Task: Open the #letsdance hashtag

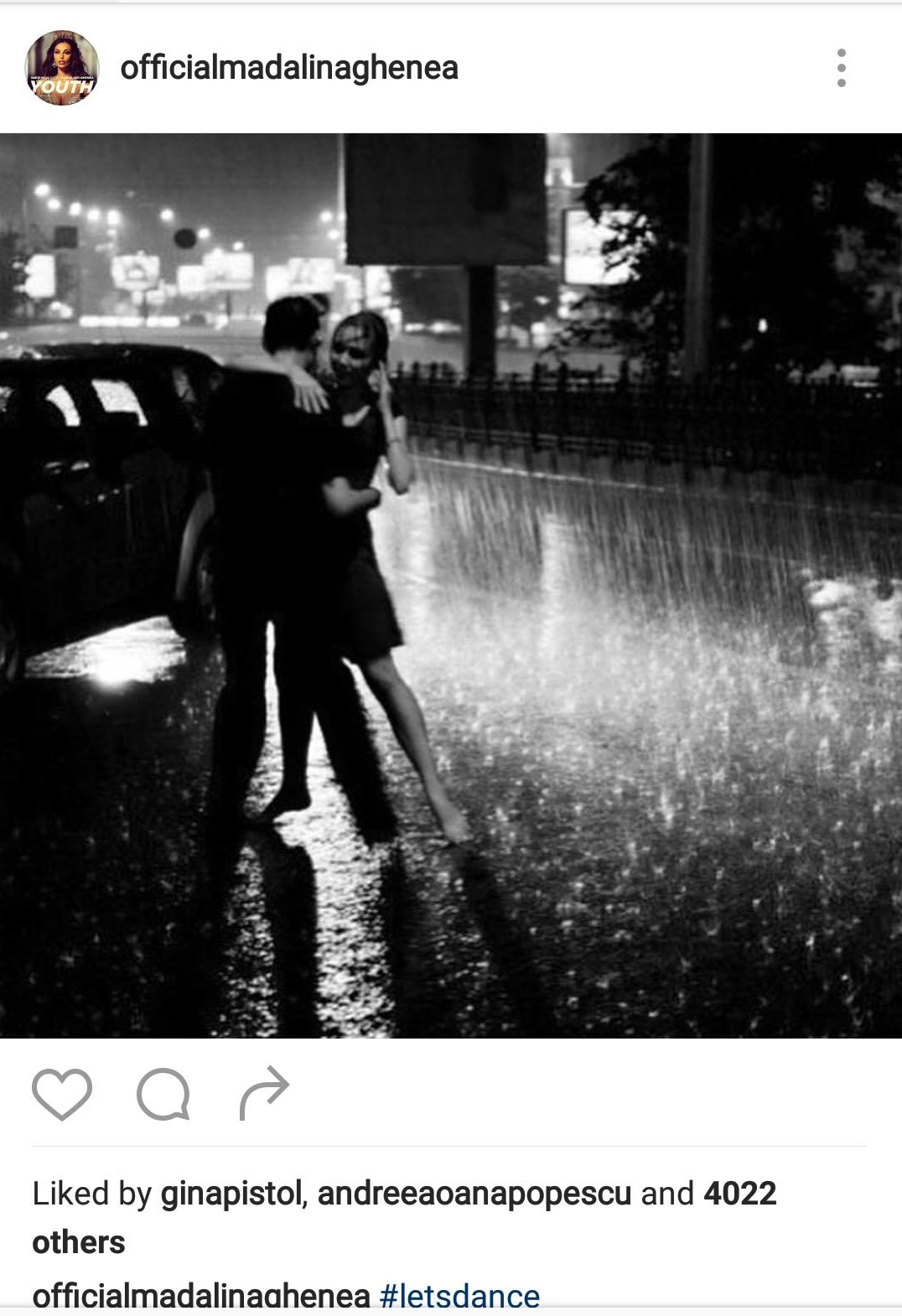Action: [x=459, y=1297]
